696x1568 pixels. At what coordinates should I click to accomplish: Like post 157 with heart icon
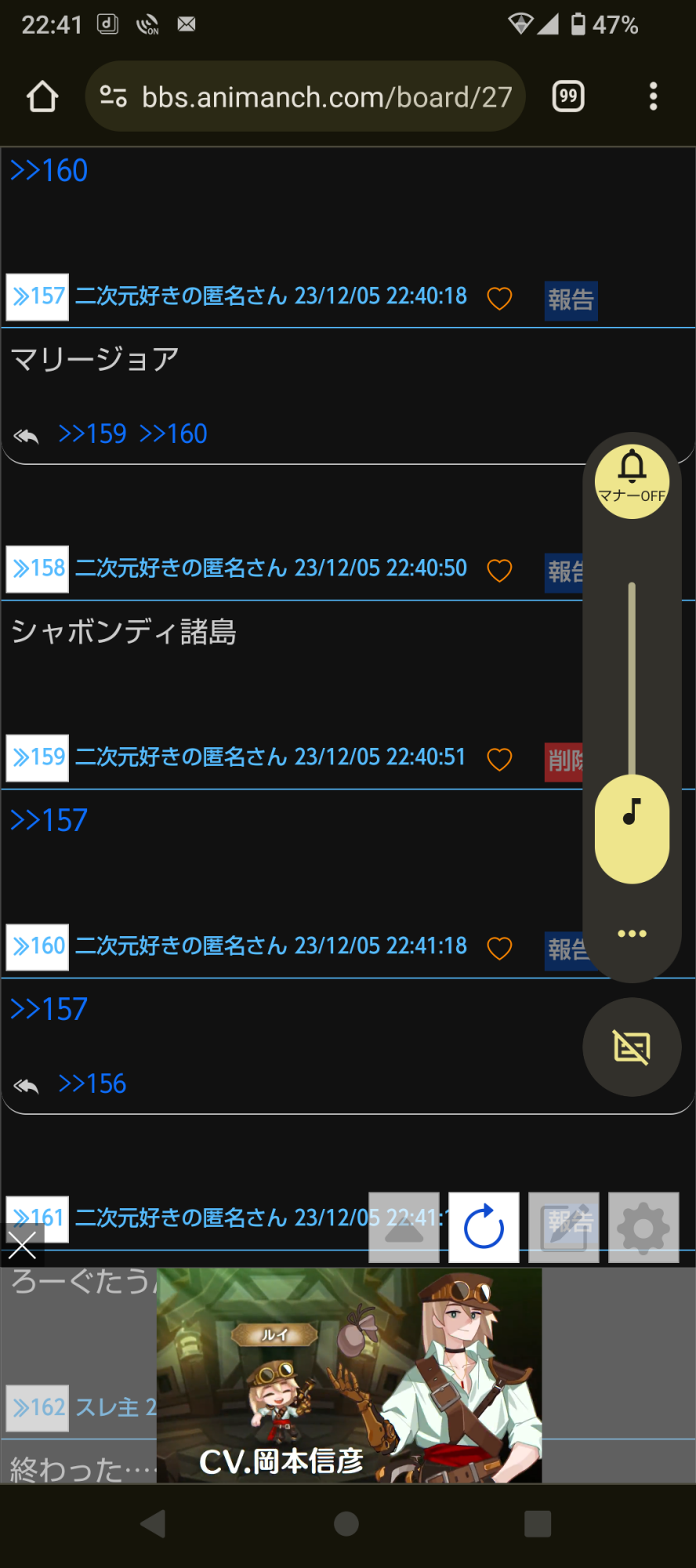(499, 298)
